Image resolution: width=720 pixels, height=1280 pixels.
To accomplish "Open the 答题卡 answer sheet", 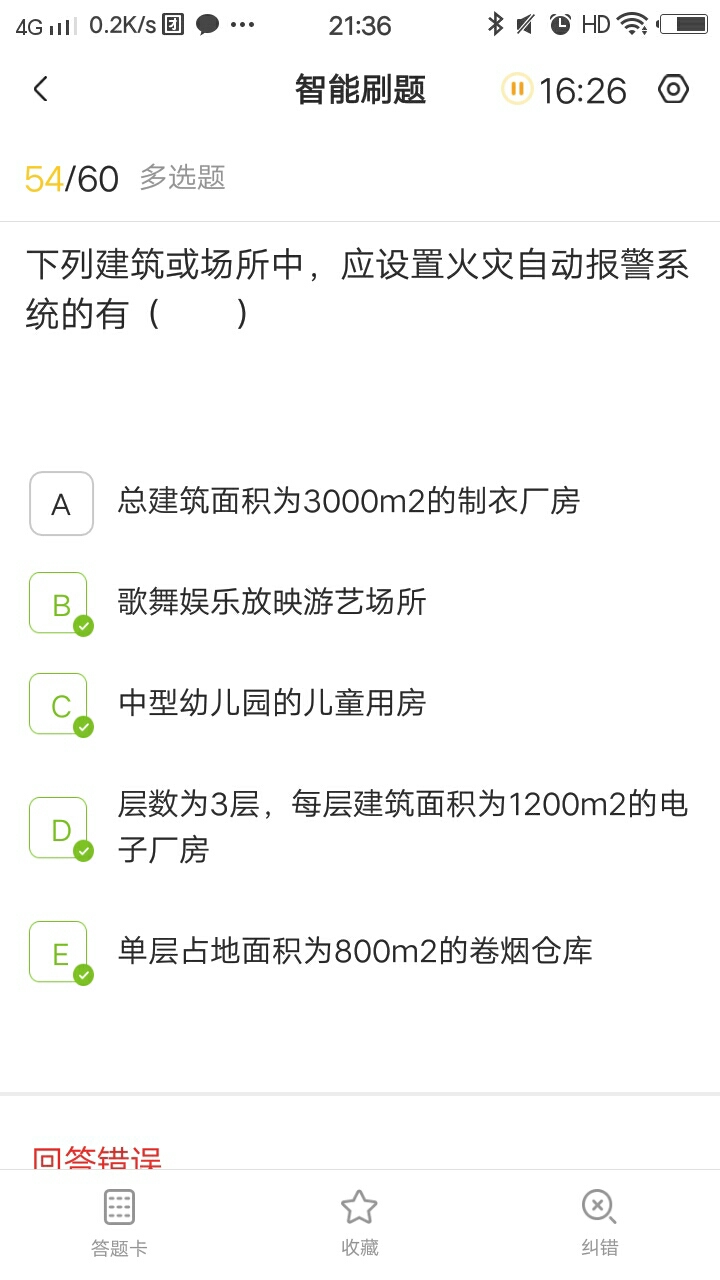I will 120,1223.
